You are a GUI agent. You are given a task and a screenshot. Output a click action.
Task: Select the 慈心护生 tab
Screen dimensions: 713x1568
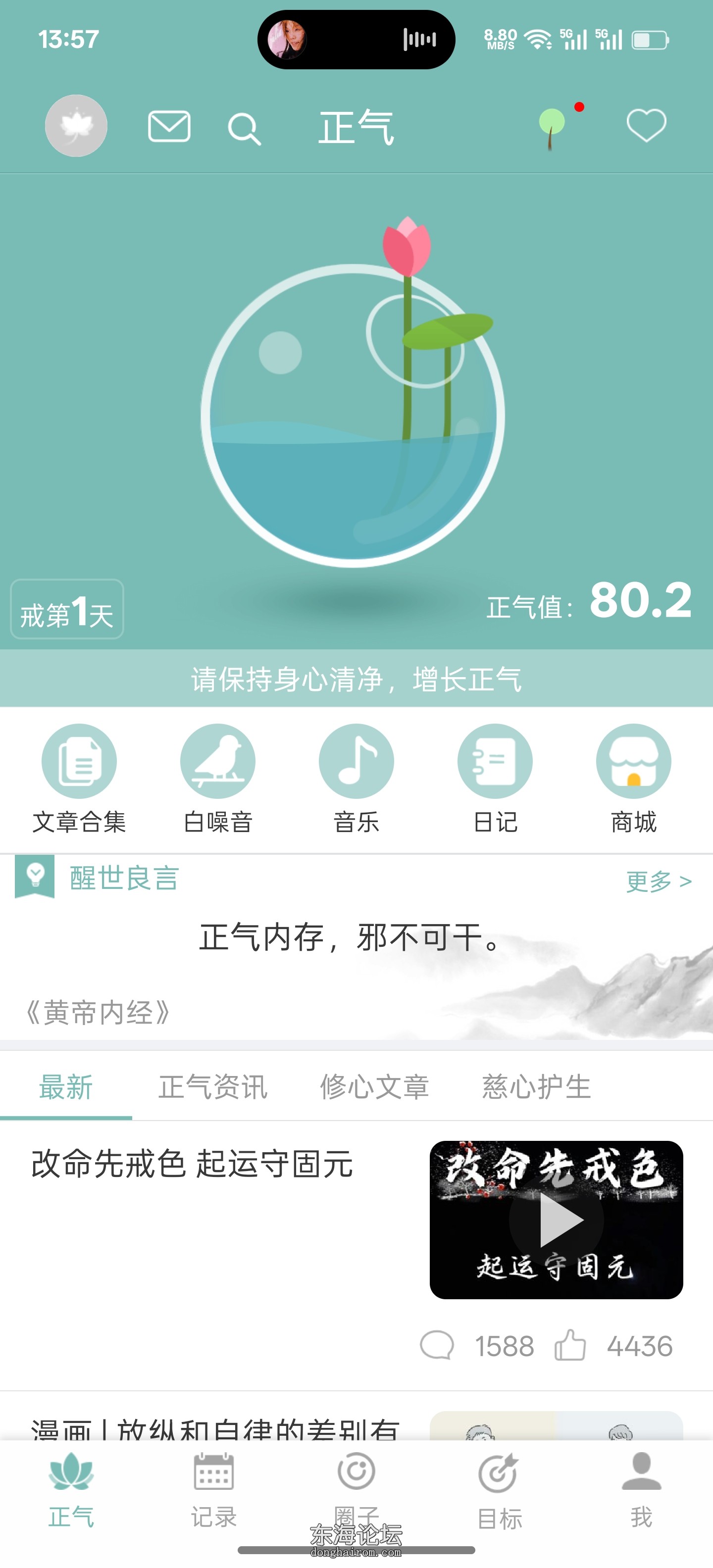coord(536,1087)
